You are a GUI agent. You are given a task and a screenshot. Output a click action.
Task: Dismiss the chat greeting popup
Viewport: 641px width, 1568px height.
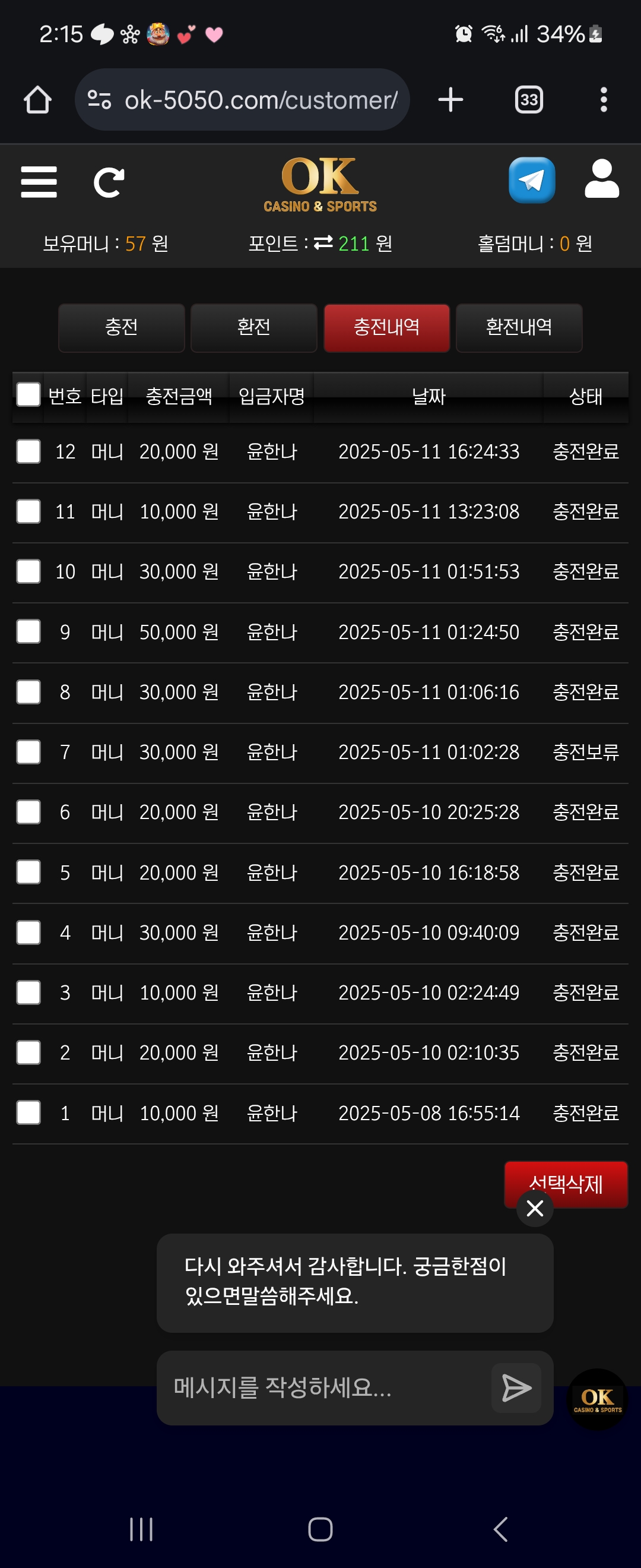(x=535, y=1208)
